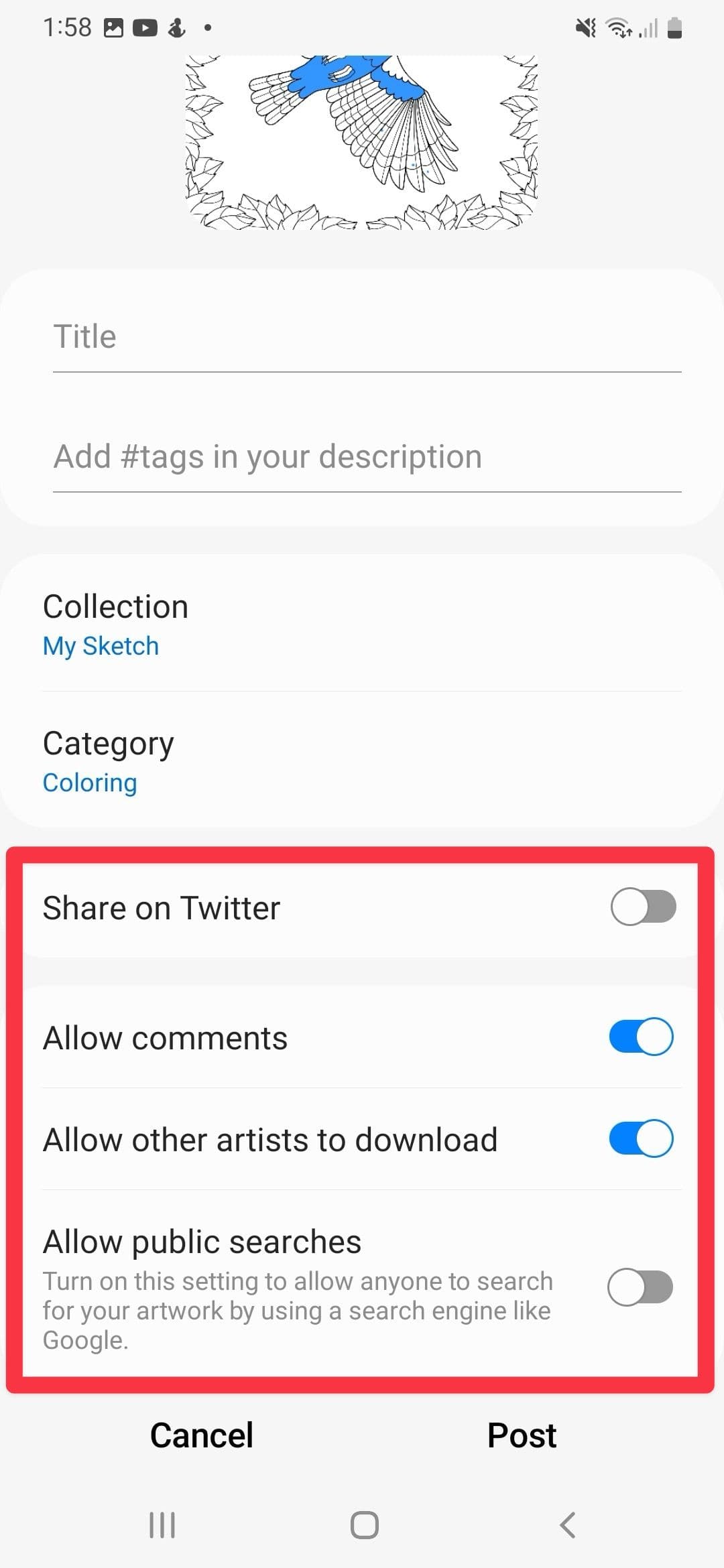The width and height of the screenshot is (724, 1568).
Task: Cancel the post
Action: [201, 1435]
